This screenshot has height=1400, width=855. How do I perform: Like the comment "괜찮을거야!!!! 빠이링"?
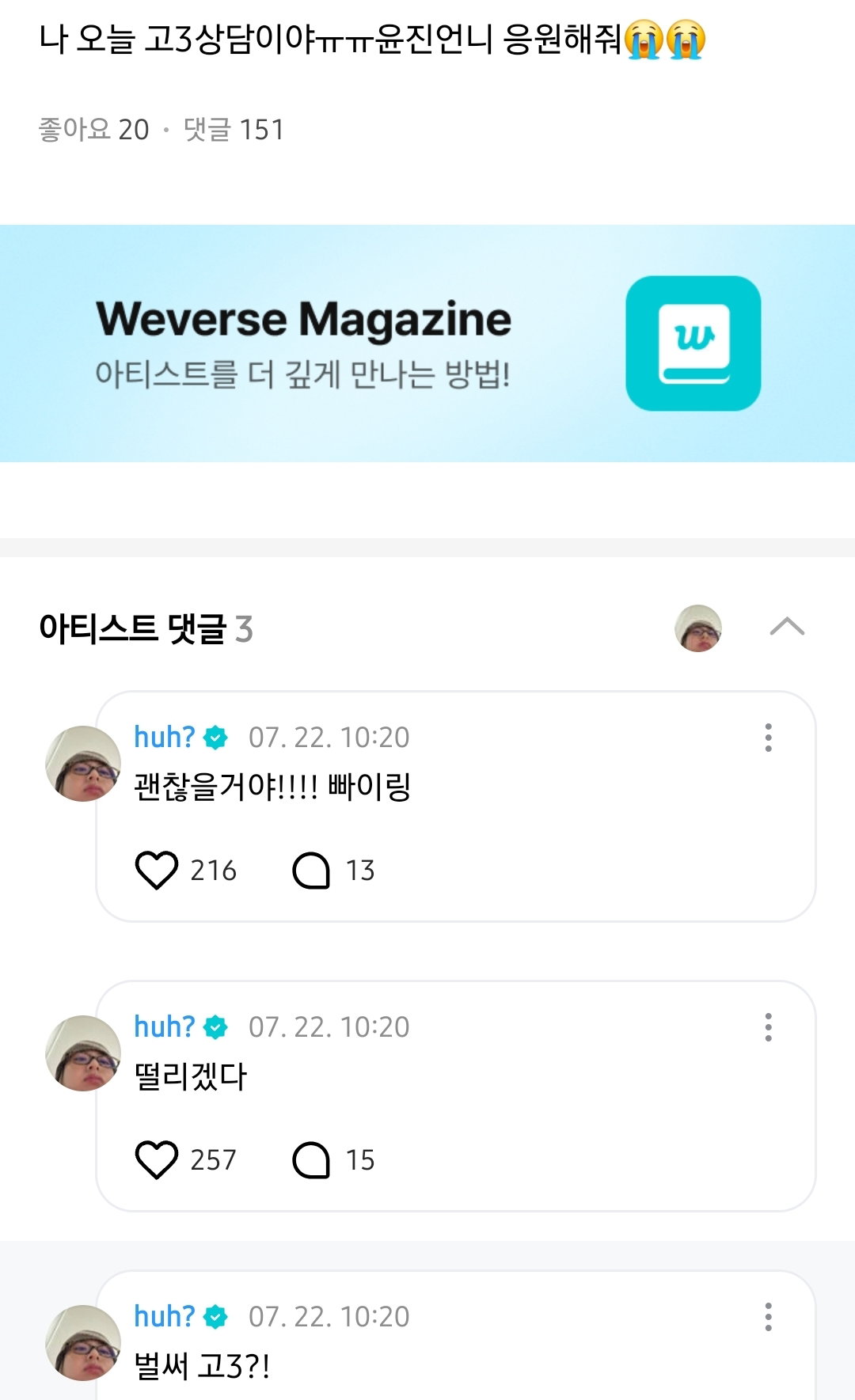click(157, 871)
